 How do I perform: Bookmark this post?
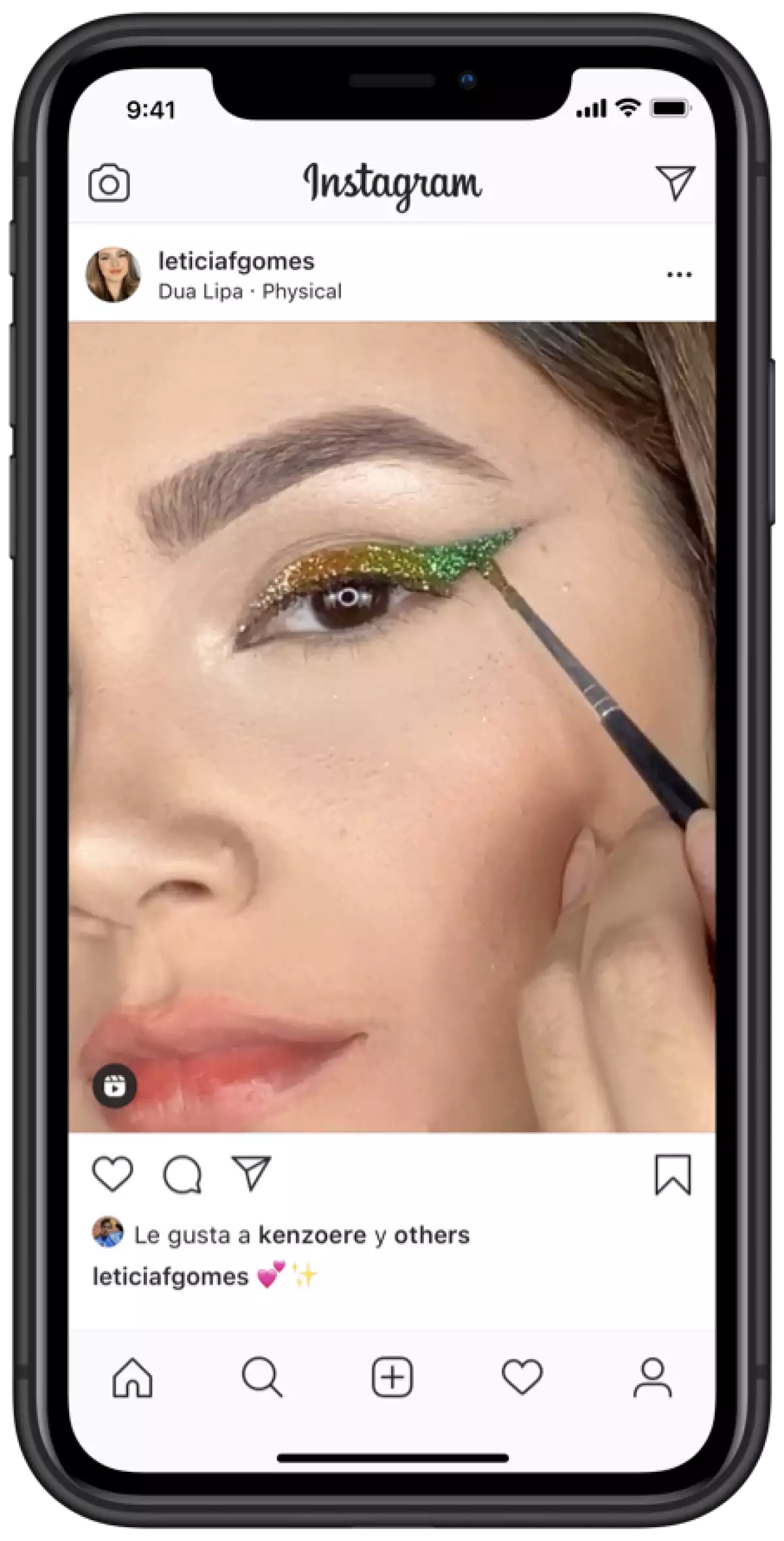click(672, 1175)
